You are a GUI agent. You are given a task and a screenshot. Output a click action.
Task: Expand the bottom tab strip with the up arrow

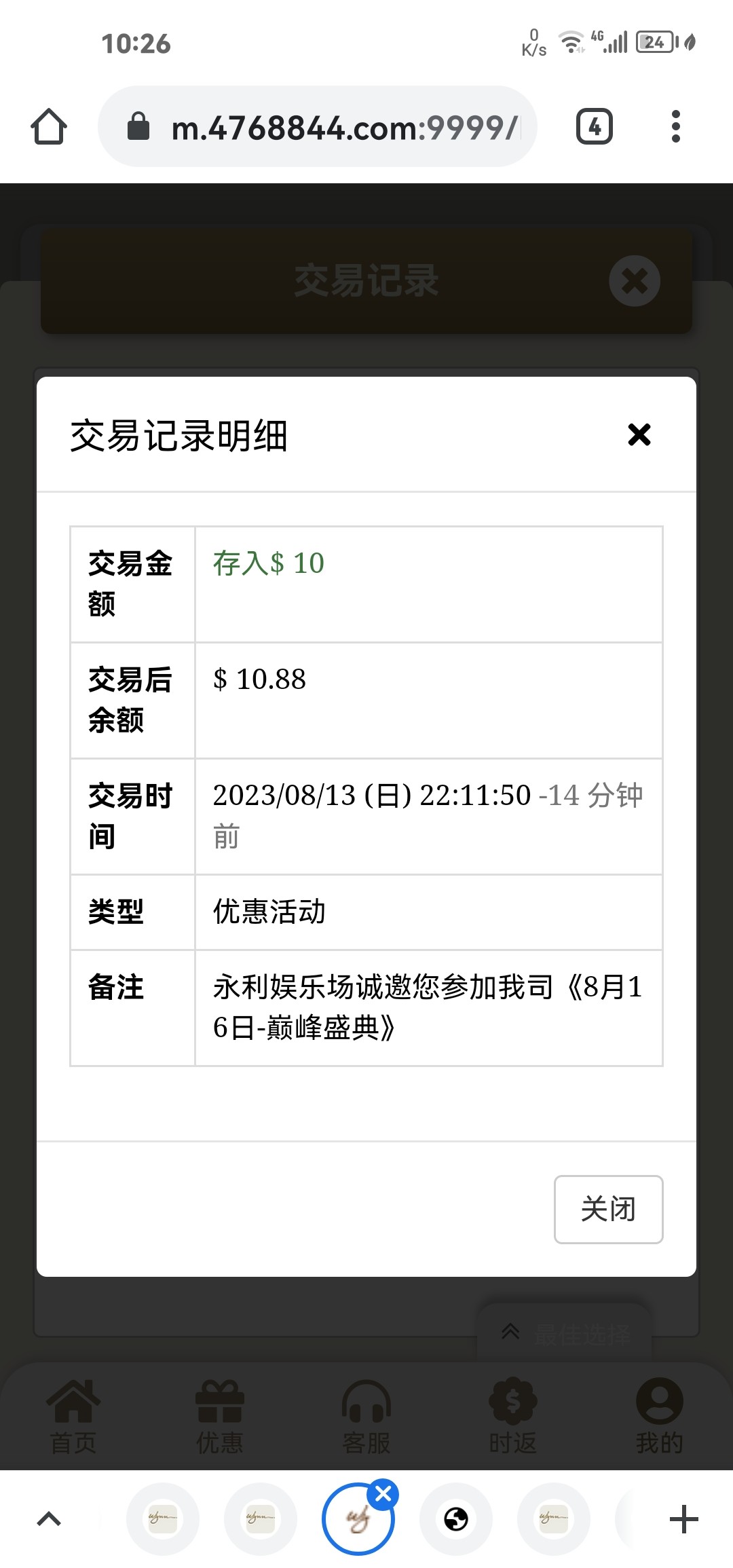[x=49, y=1519]
